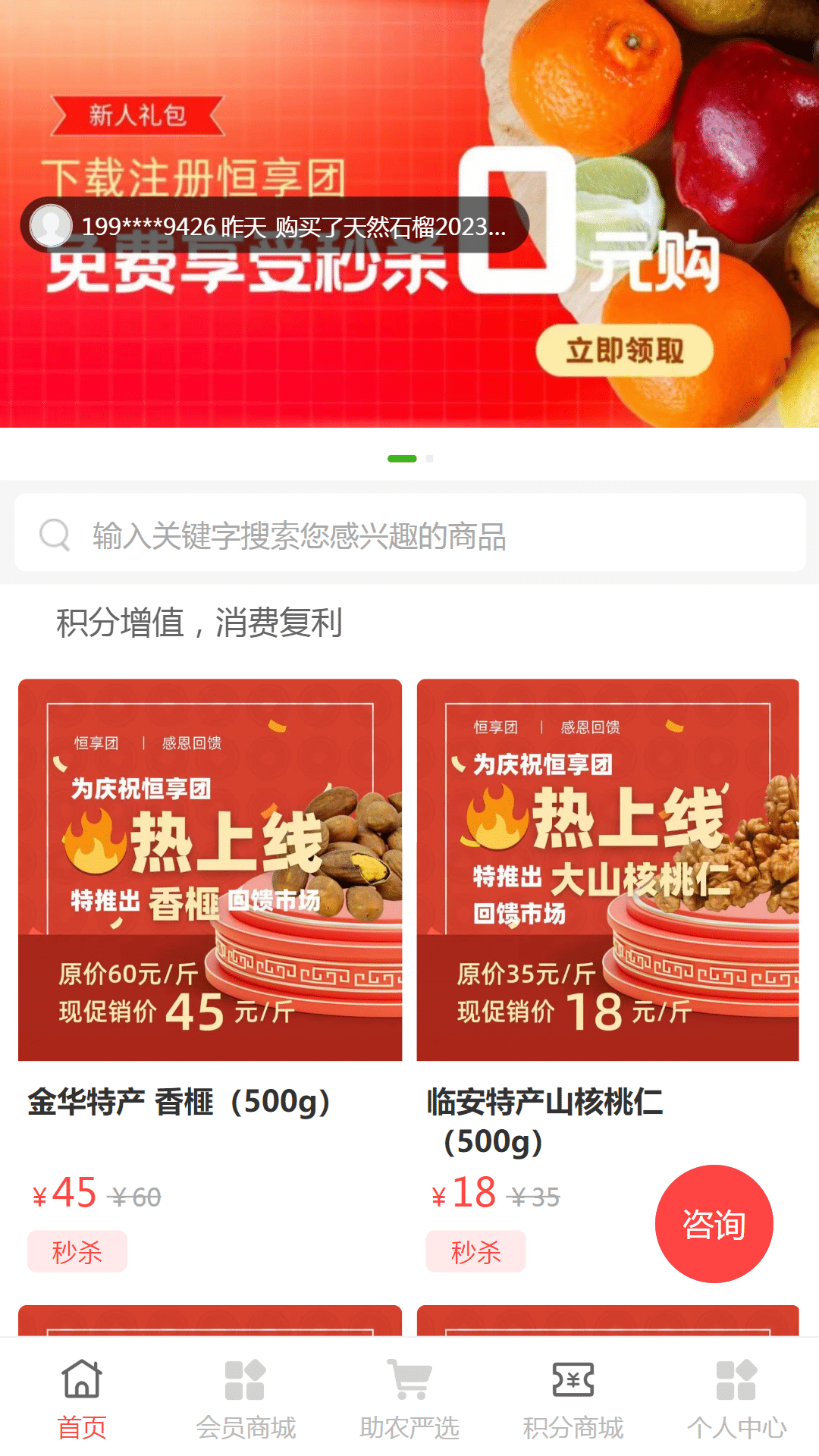Tap the 咨询 floating button

[714, 1224]
